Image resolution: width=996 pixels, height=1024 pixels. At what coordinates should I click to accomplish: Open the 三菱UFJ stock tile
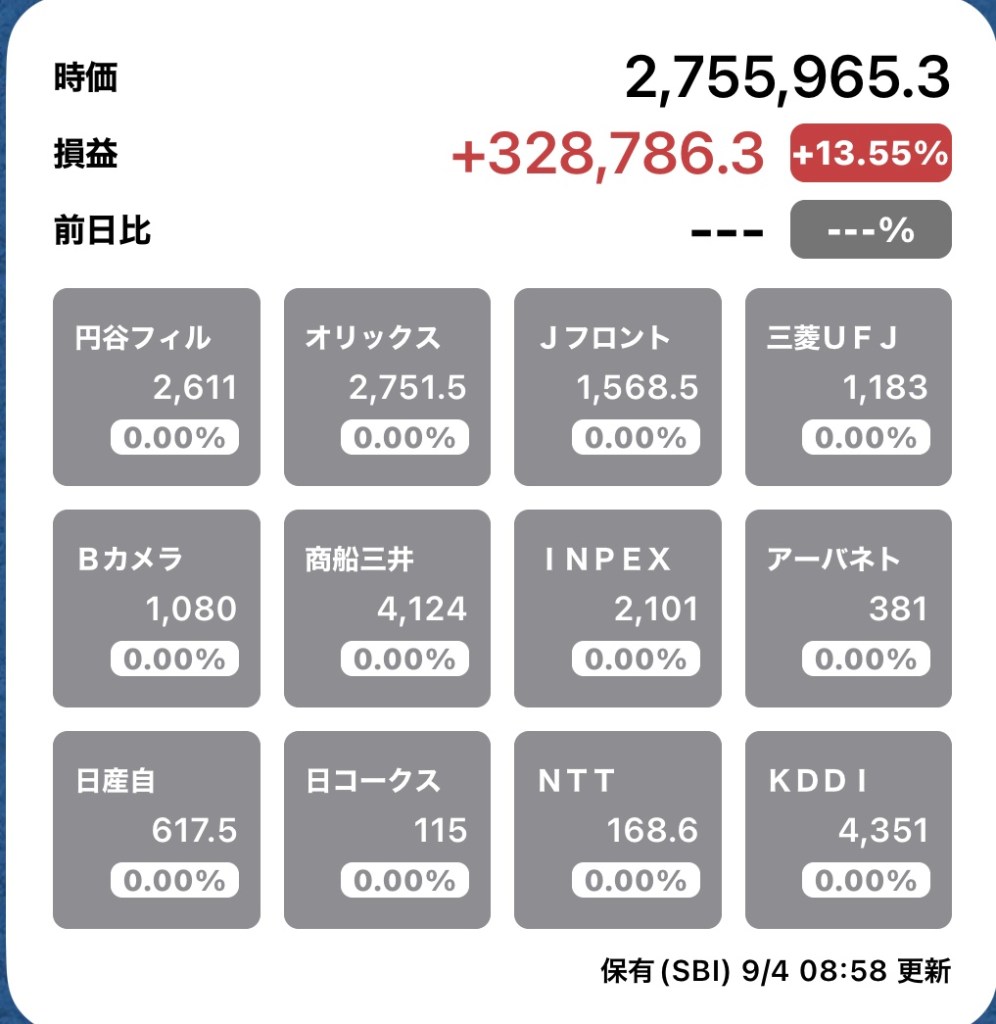pos(848,387)
